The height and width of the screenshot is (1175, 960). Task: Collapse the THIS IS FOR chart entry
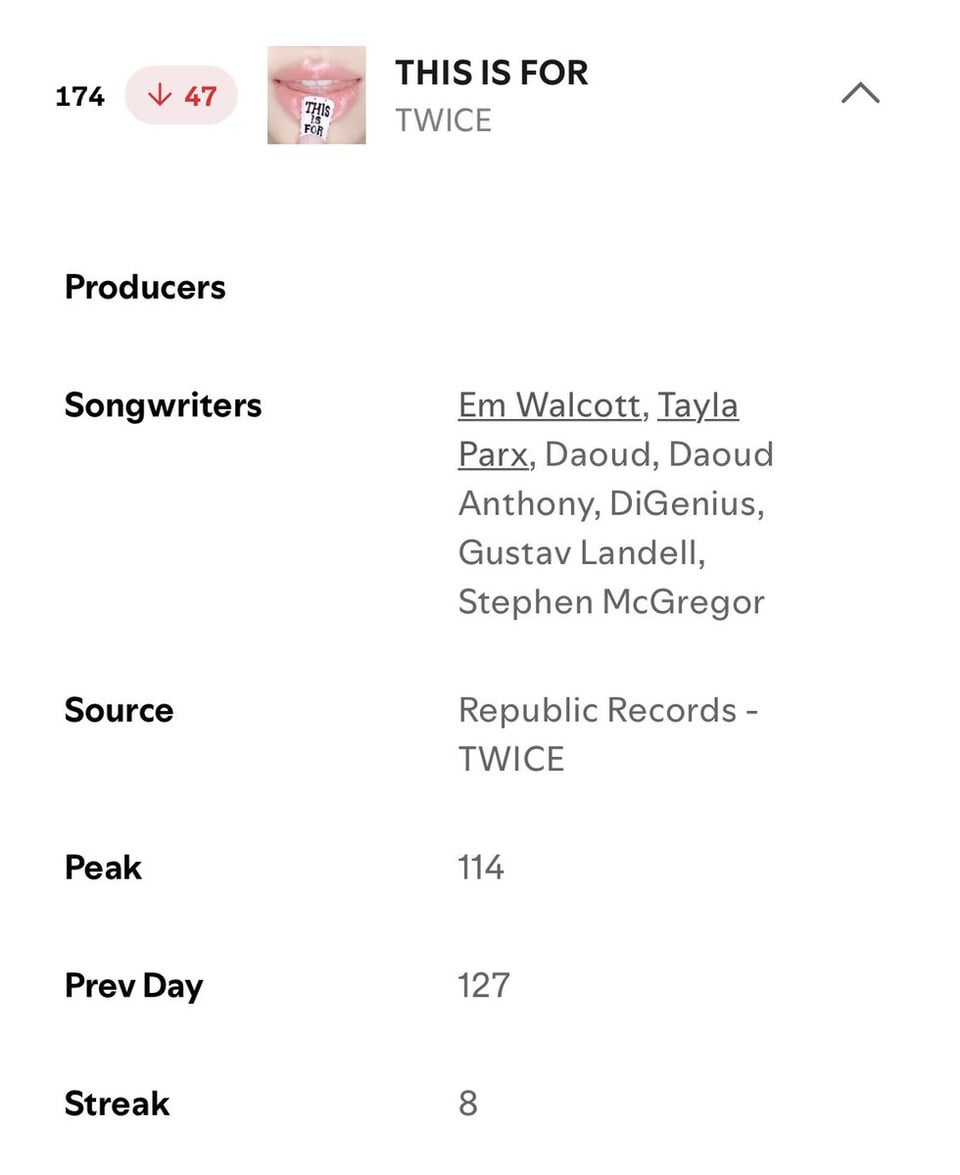point(860,94)
